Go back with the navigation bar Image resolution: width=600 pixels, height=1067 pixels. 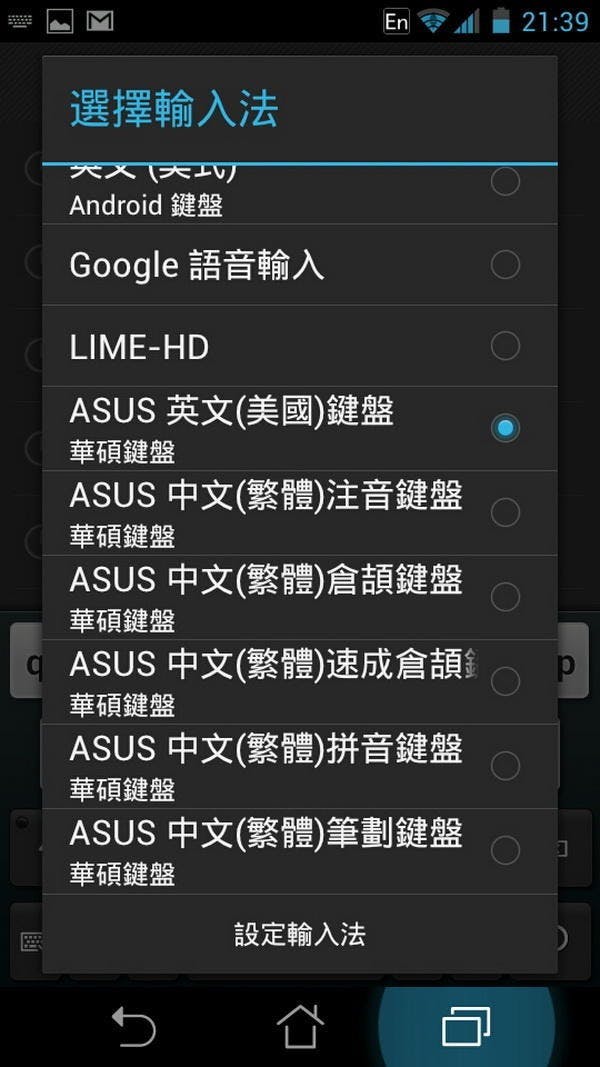point(133,1027)
